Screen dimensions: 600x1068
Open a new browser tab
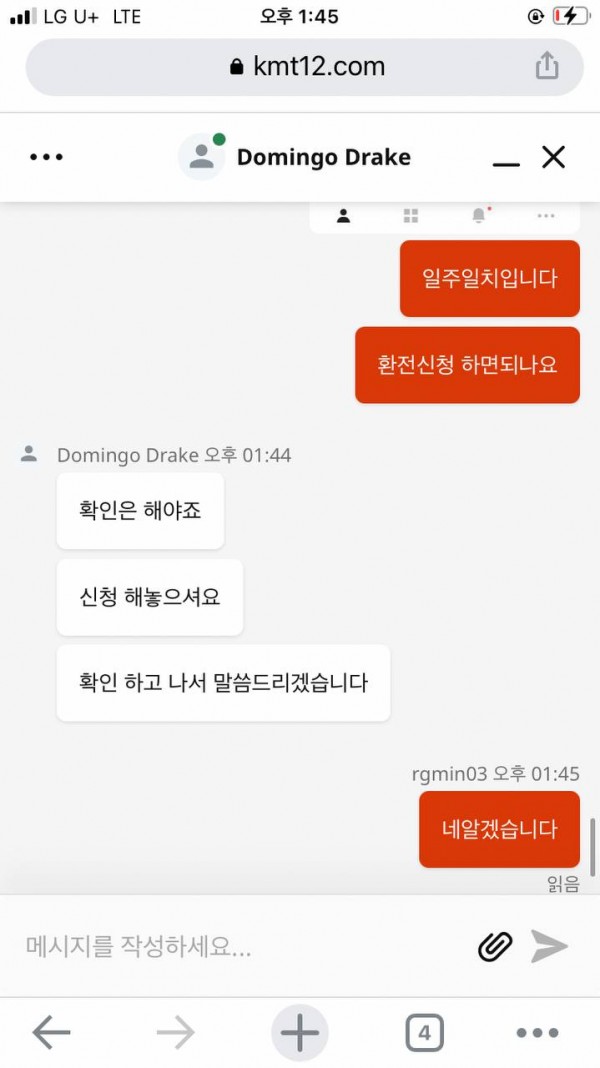pyautogui.click(x=299, y=1032)
